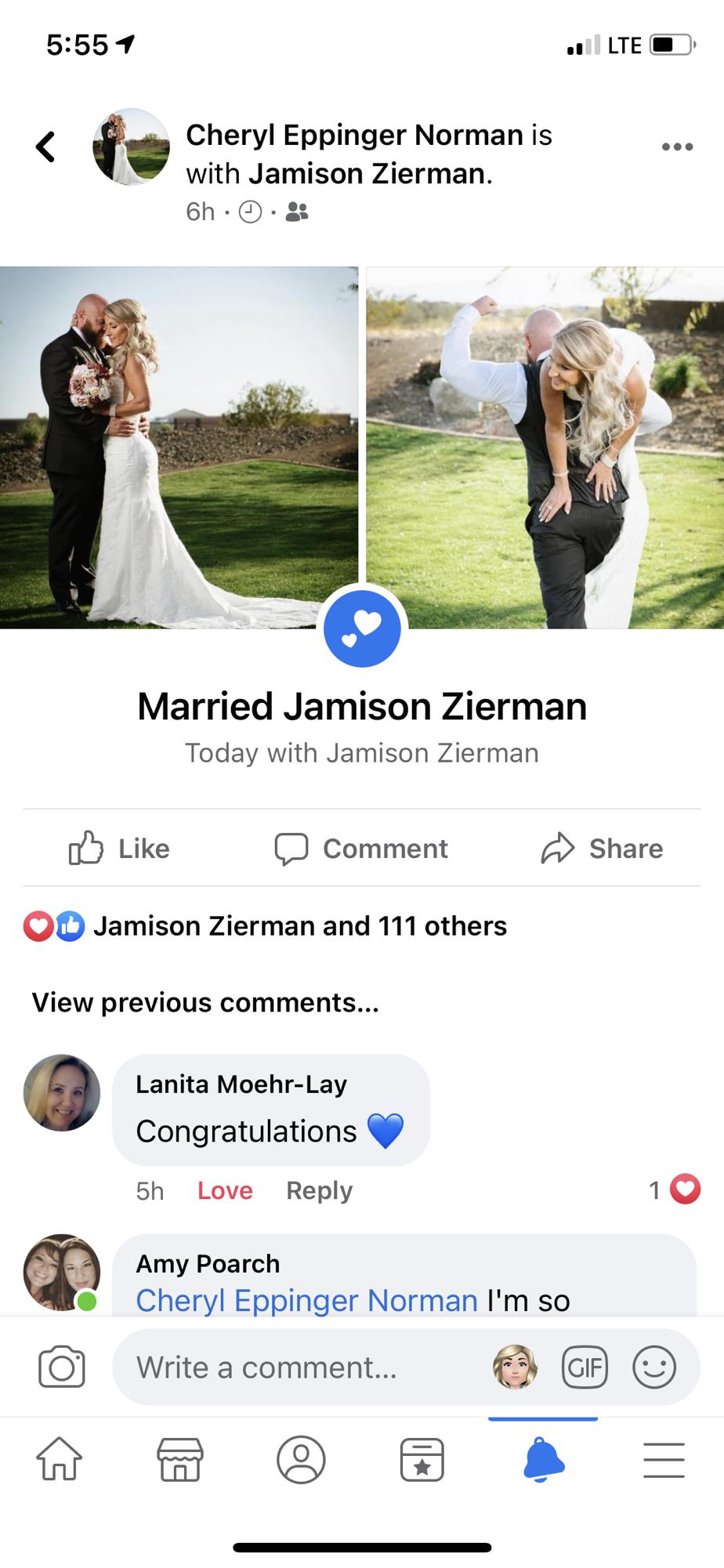Switch to the Home tab
Viewport: 724px width, 1568px height.
pos(60,1461)
